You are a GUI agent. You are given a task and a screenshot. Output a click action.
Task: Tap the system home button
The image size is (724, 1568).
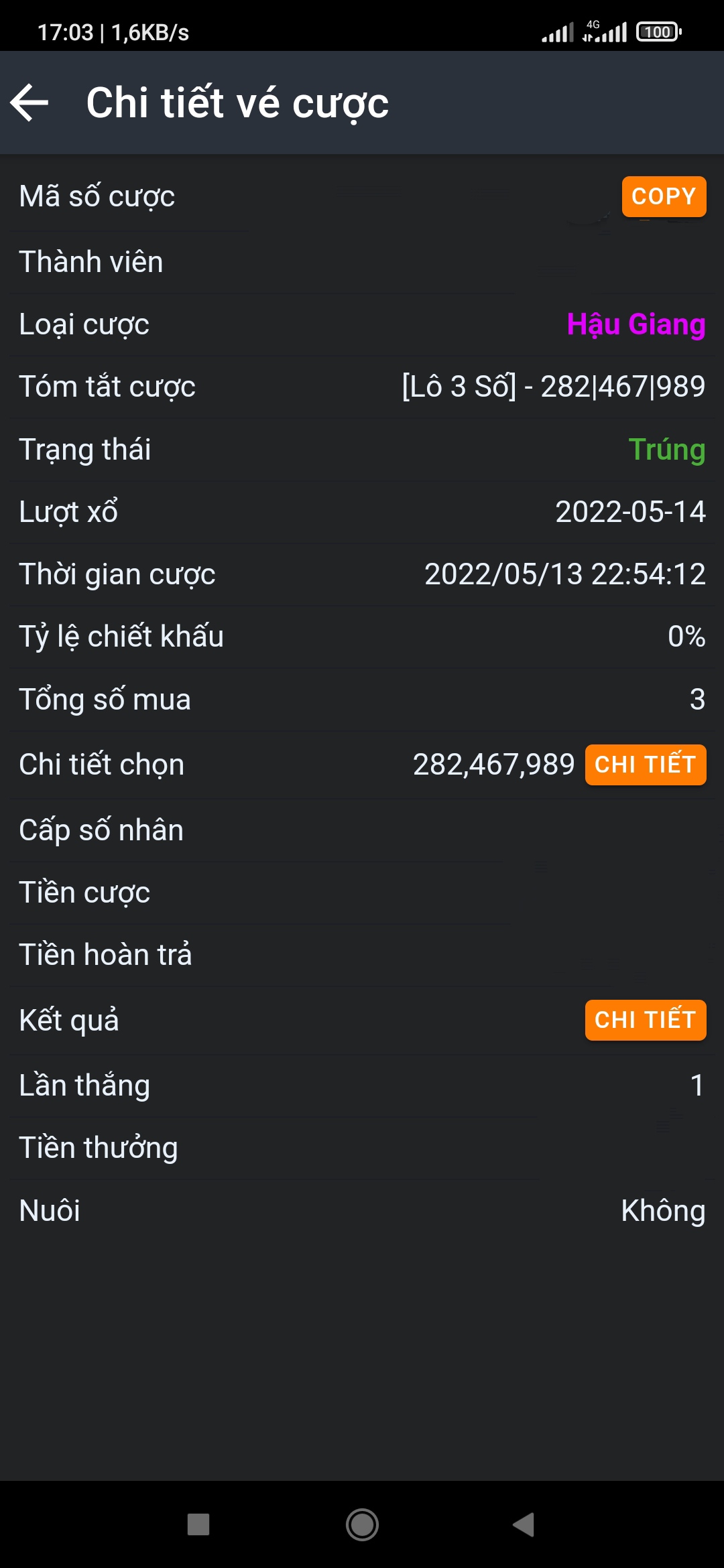pyautogui.click(x=362, y=1524)
